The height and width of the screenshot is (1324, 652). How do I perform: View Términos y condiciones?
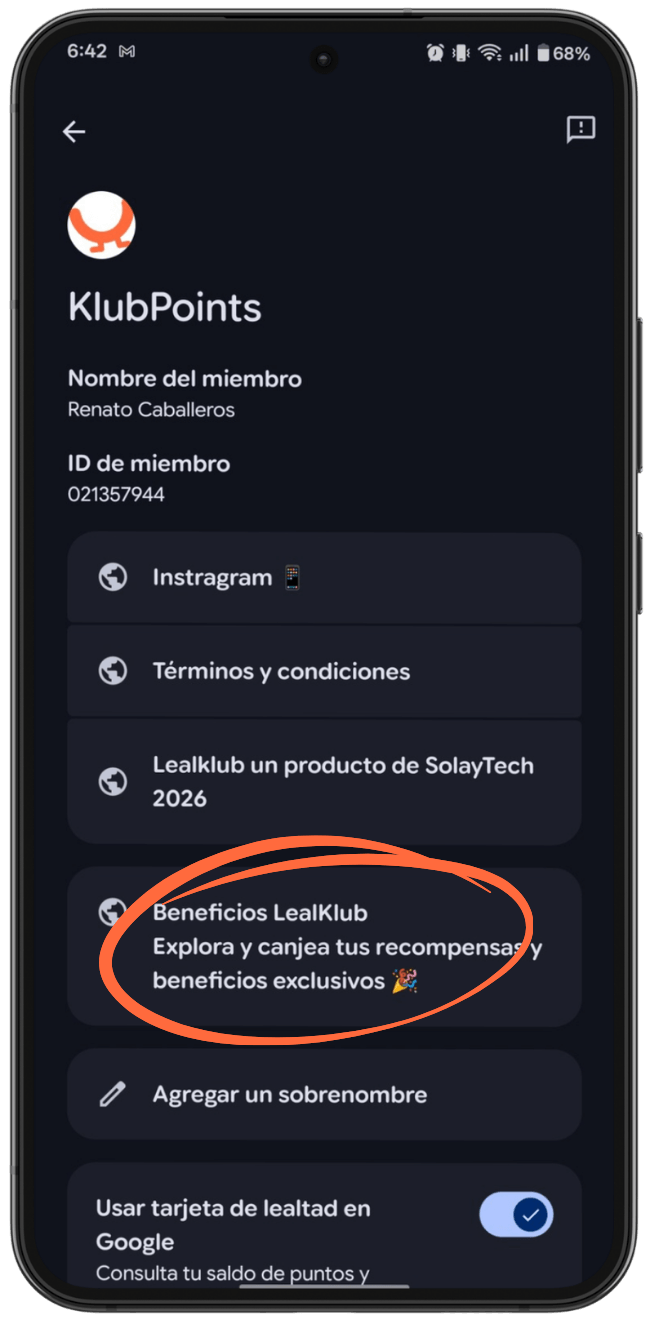(324, 671)
